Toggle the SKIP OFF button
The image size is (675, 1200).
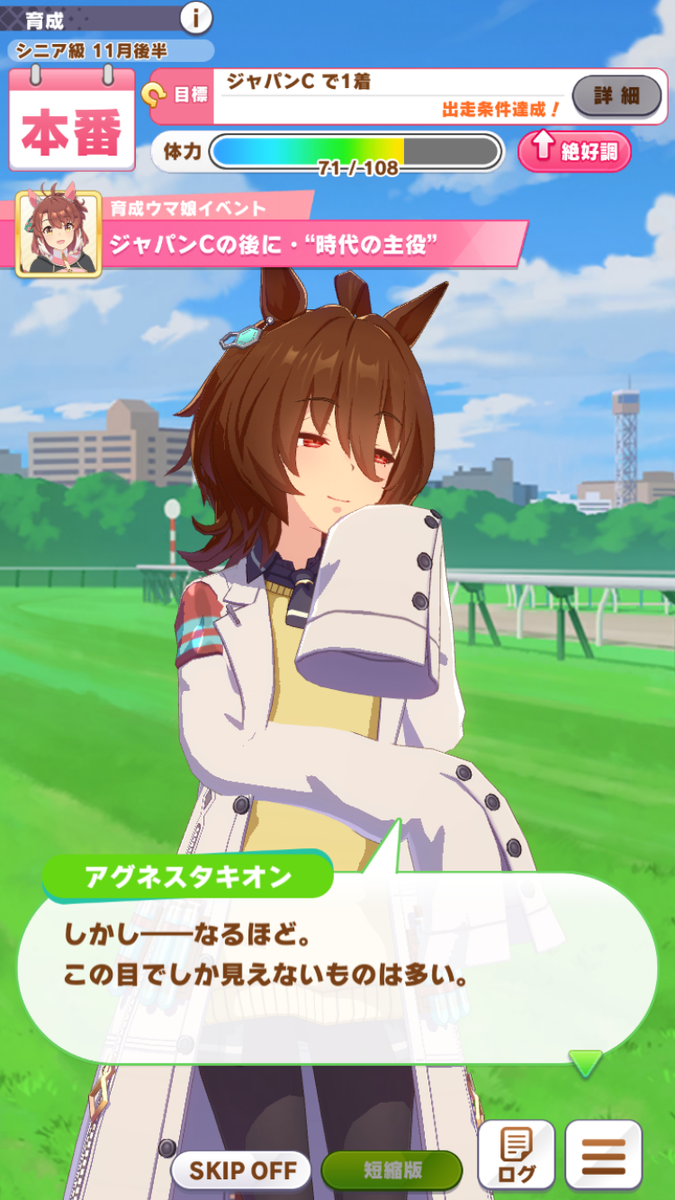pos(243,1168)
